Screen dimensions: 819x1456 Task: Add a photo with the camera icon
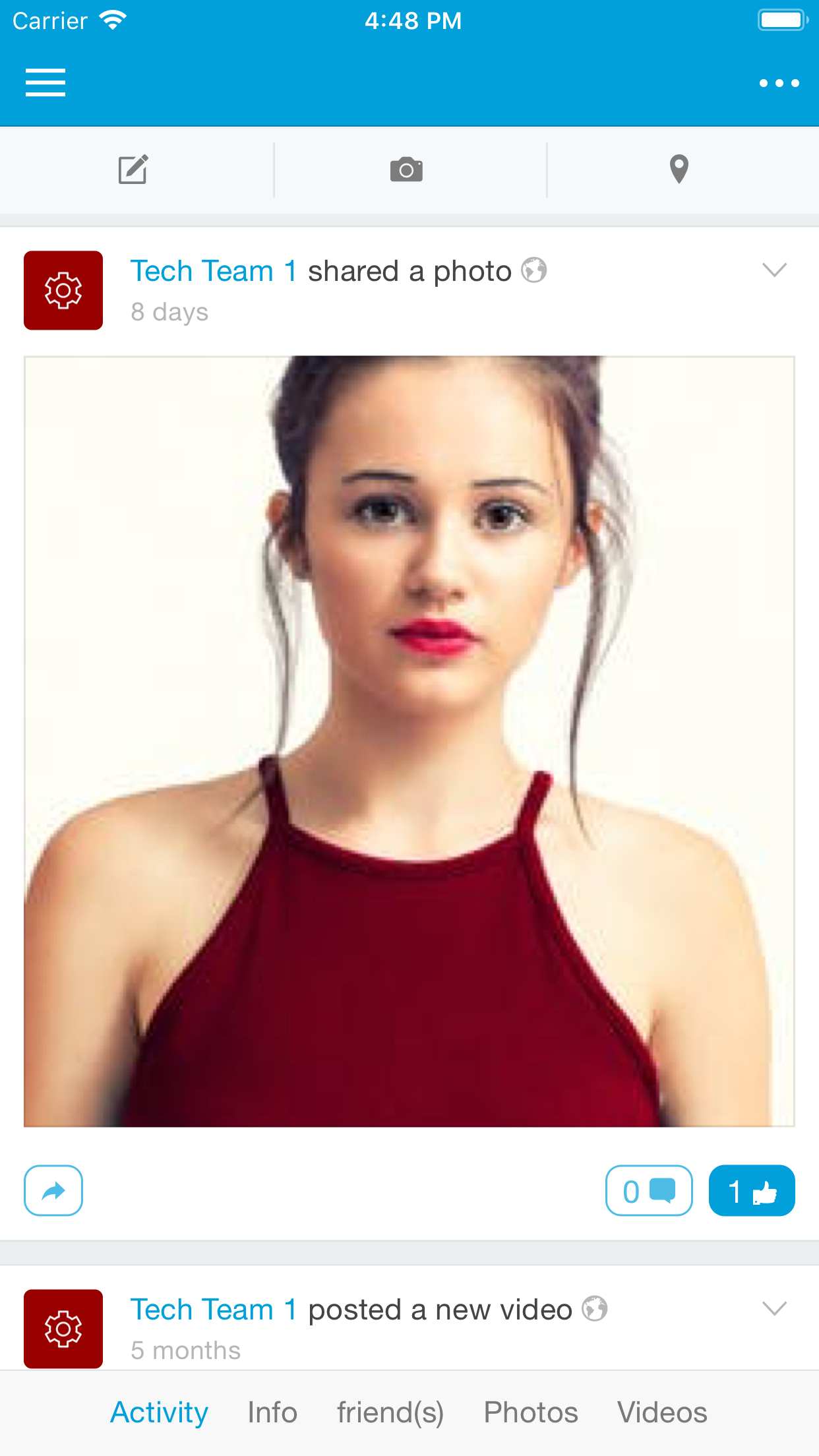point(406,170)
